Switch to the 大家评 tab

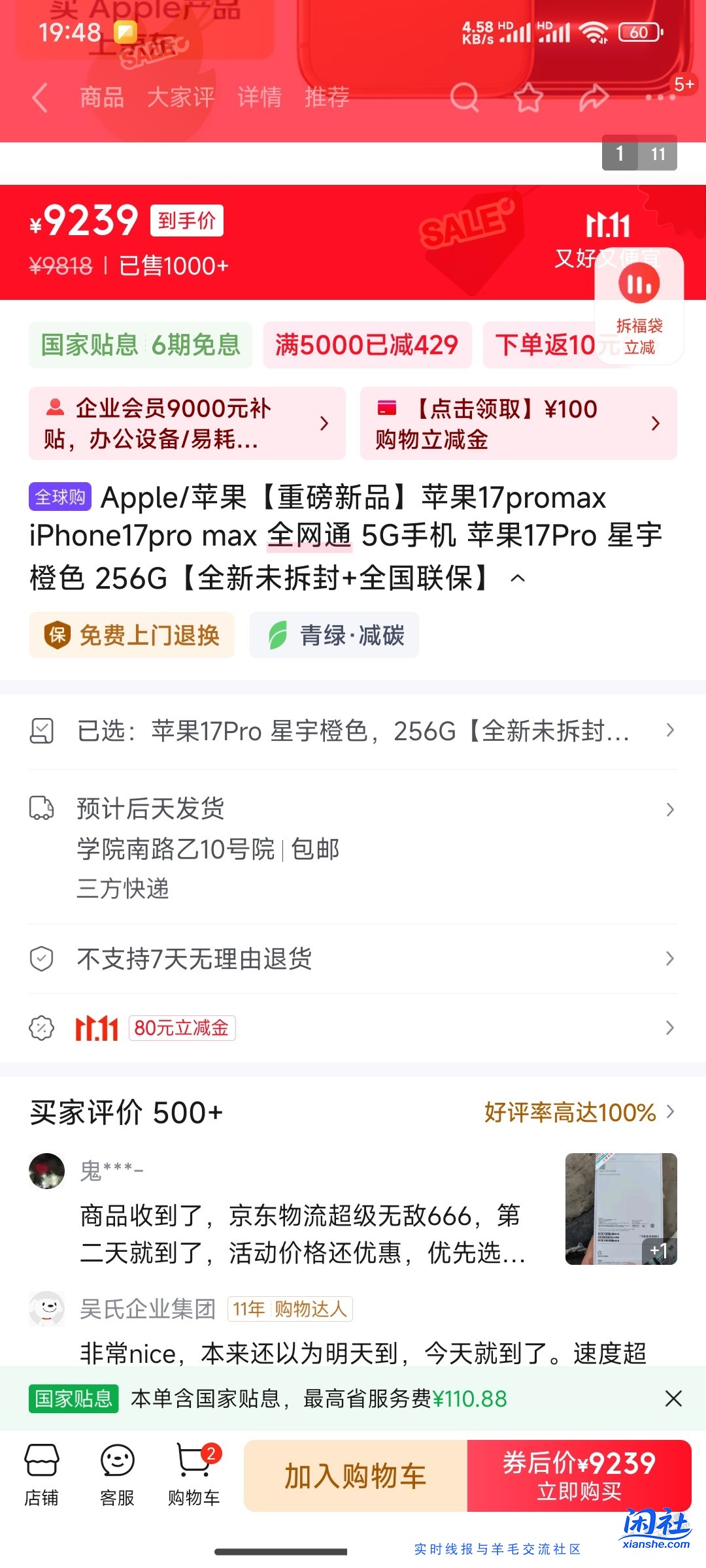181,97
